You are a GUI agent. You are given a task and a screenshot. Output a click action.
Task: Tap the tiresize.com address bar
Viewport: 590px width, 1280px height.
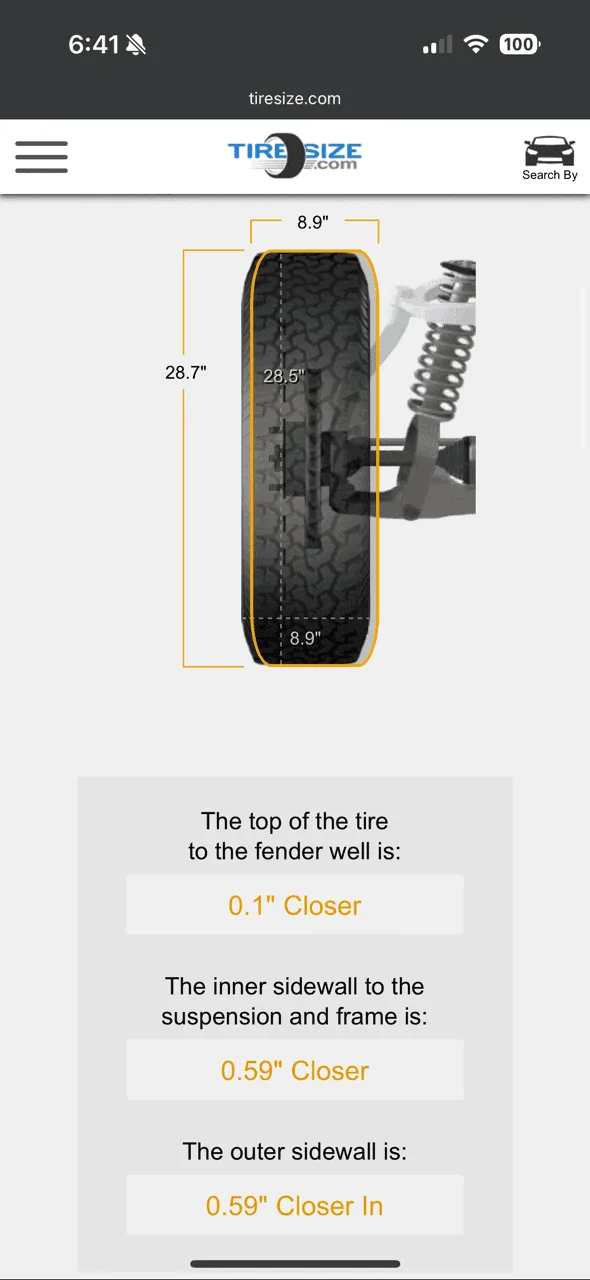(x=295, y=99)
